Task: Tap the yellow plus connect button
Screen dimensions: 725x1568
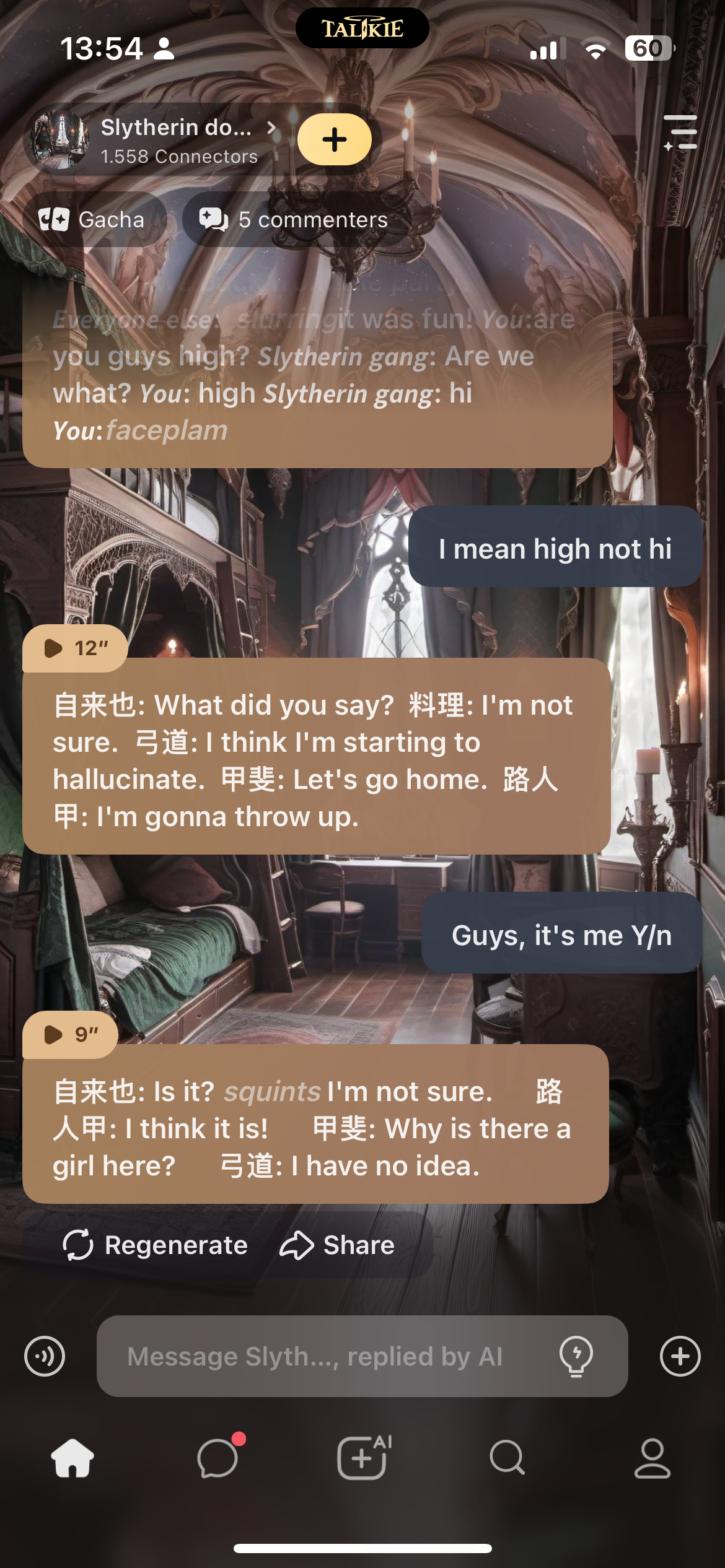Action: coord(335,139)
